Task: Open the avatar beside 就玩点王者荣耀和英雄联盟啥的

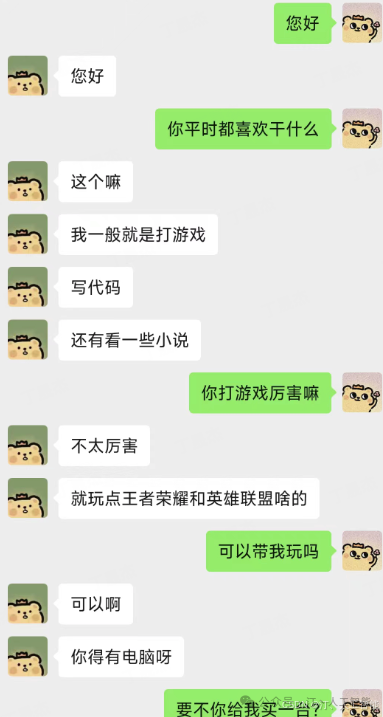Action: pyautogui.click(x=28, y=498)
